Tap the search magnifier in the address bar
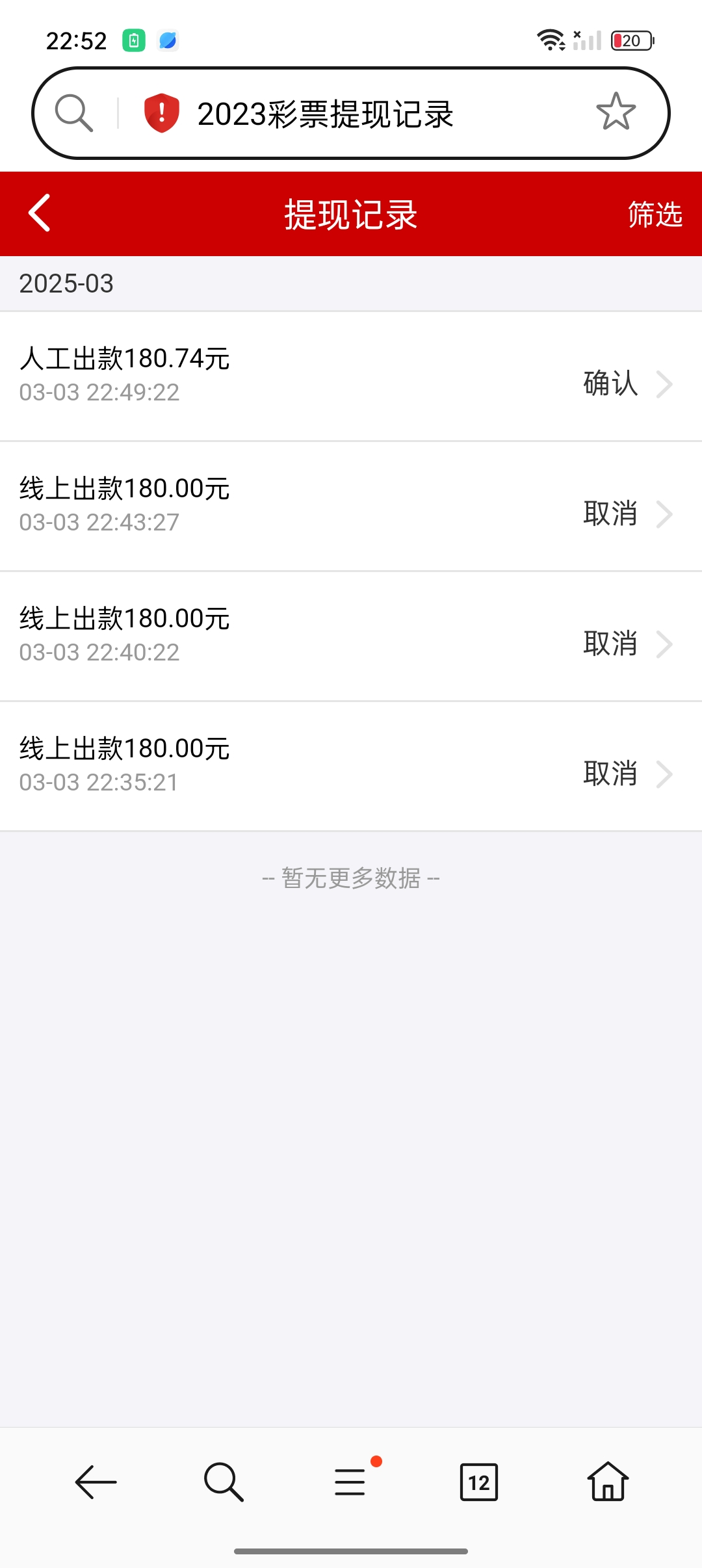This screenshot has width=702, height=1568. (x=73, y=113)
